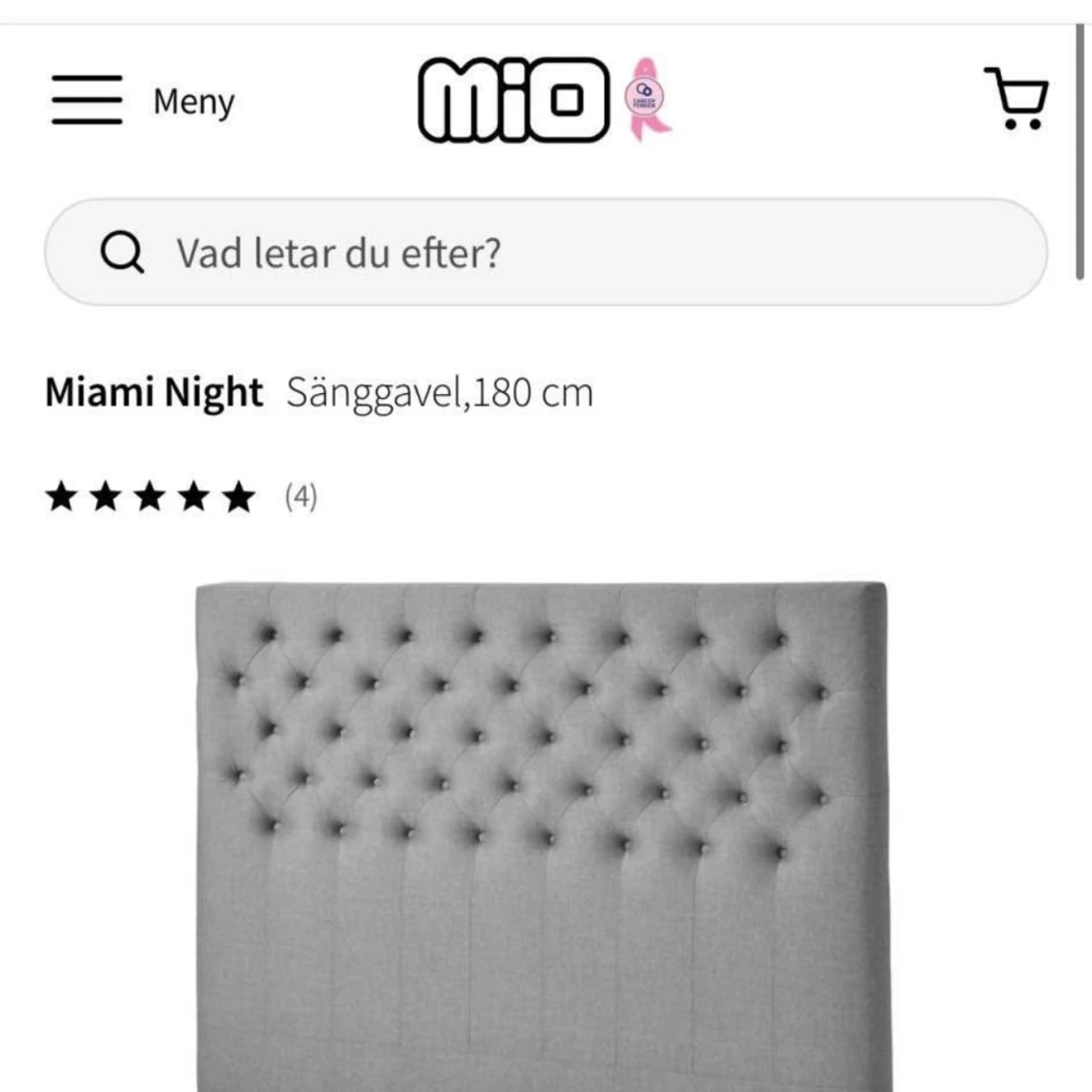Tap the 'Vad letar du efter?' search field
1092x1092 pixels.
(546, 252)
